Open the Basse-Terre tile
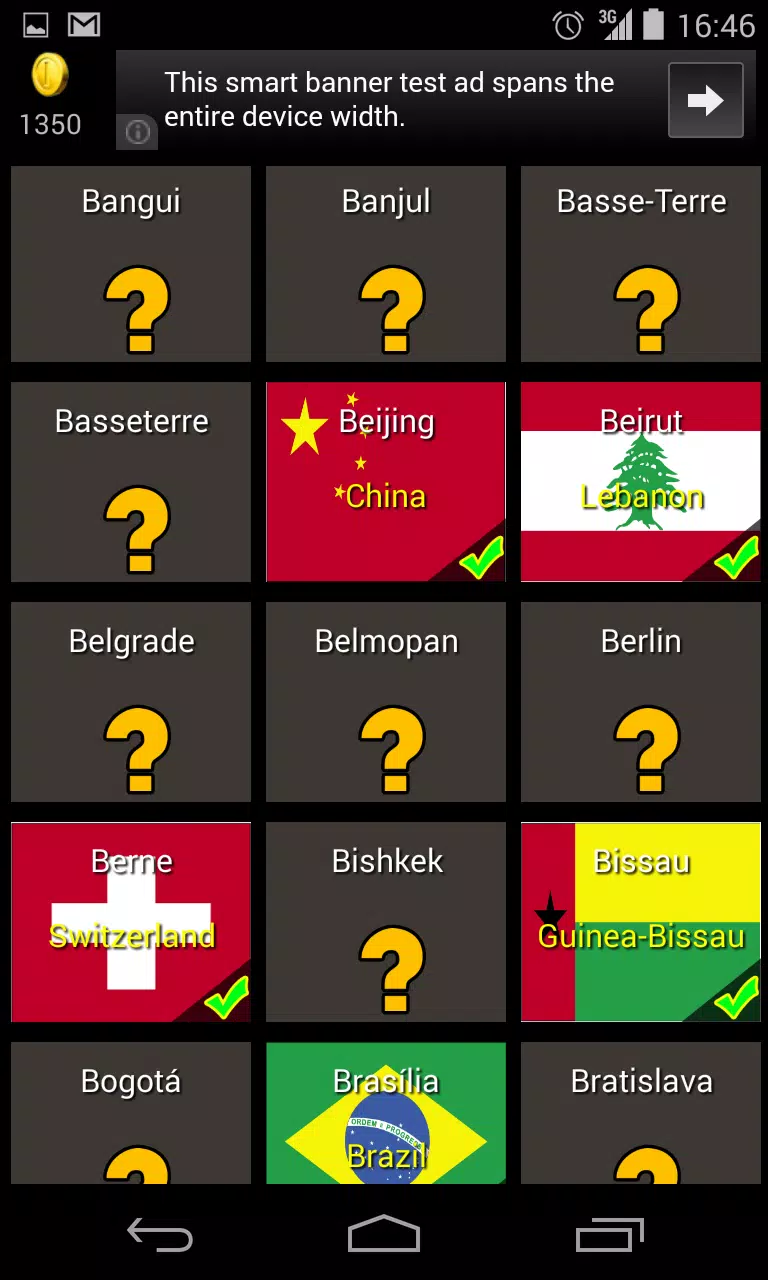 641,264
